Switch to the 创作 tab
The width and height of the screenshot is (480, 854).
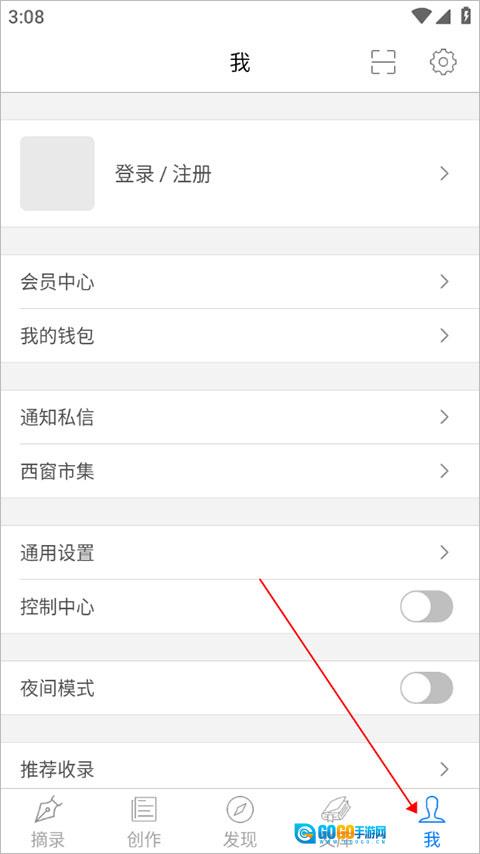click(144, 821)
